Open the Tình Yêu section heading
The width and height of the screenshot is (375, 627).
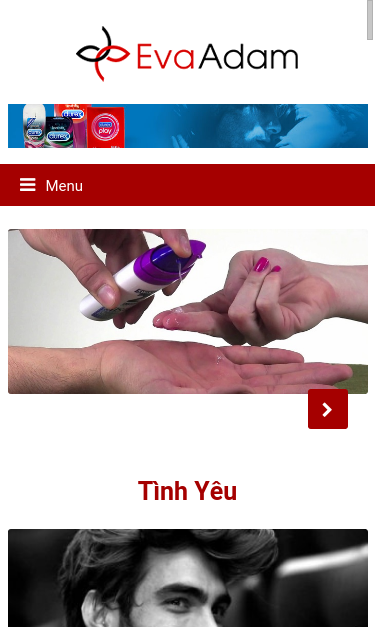click(188, 491)
